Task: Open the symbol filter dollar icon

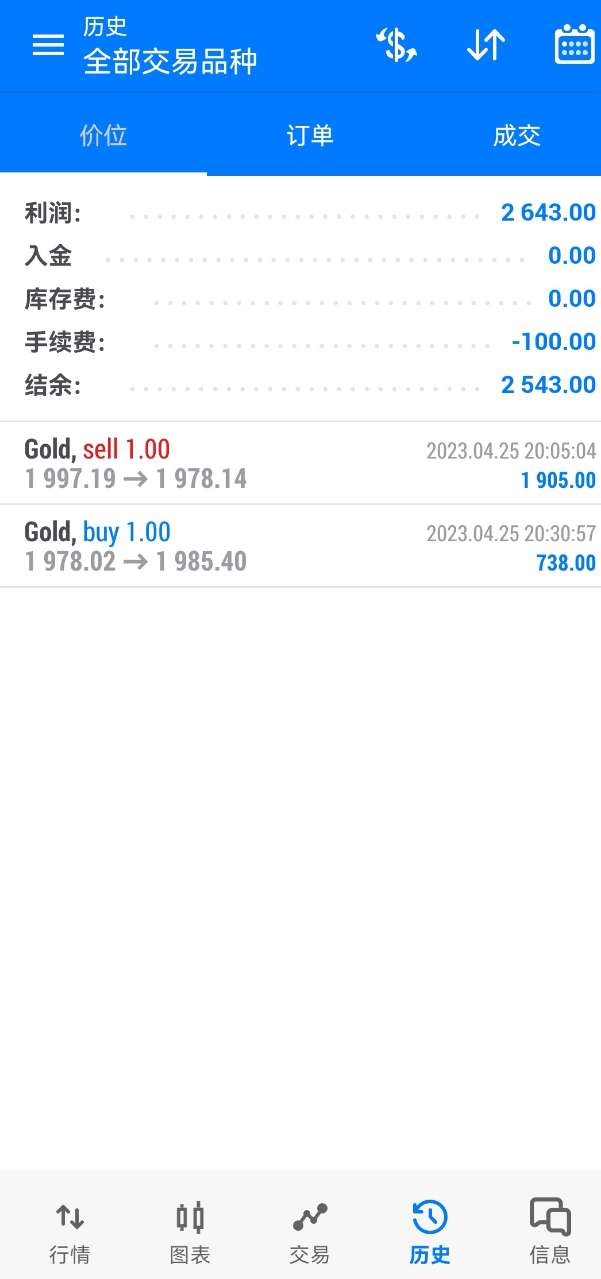Action: pos(396,46)
